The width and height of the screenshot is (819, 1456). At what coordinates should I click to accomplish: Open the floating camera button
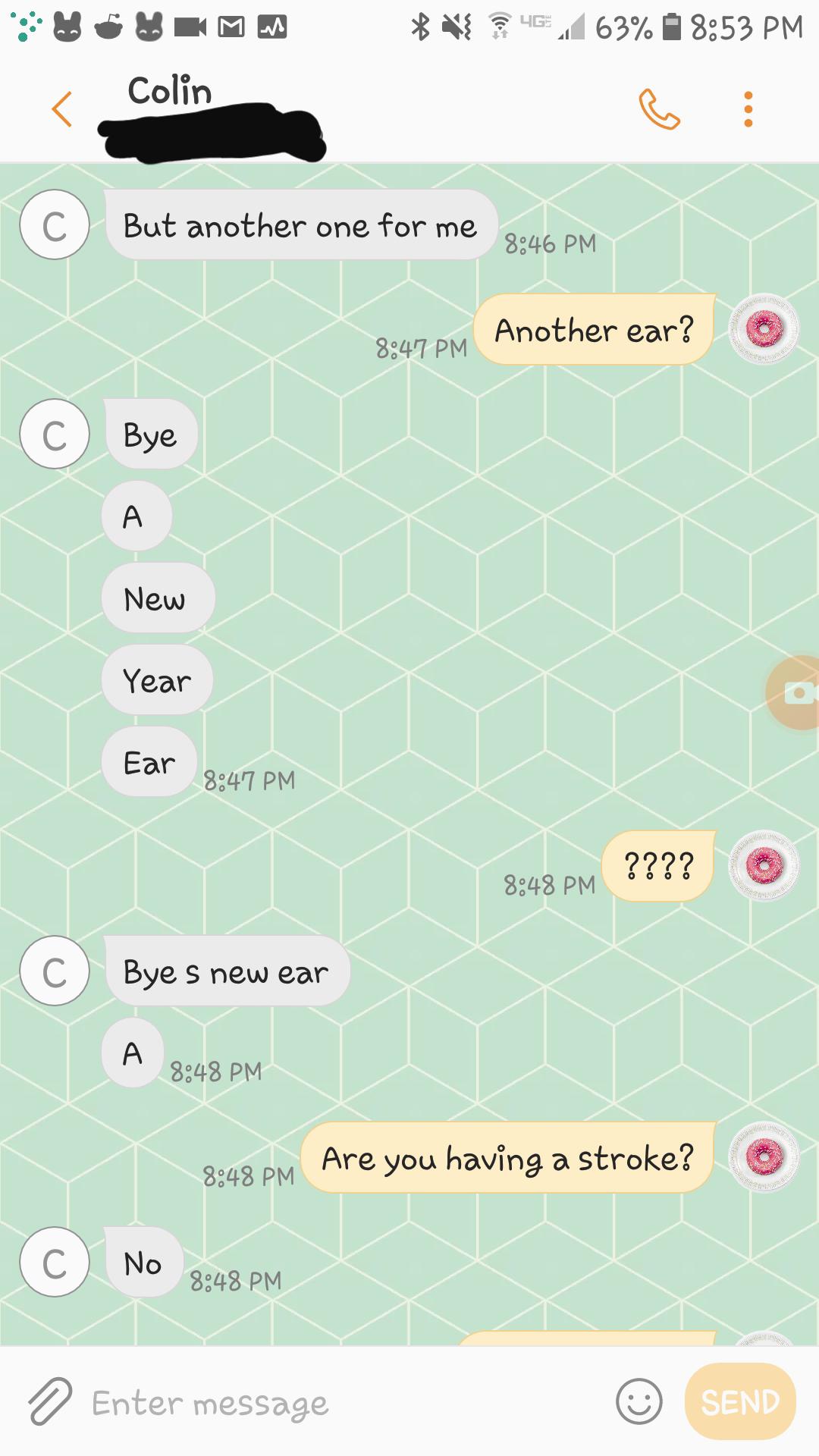793,692
